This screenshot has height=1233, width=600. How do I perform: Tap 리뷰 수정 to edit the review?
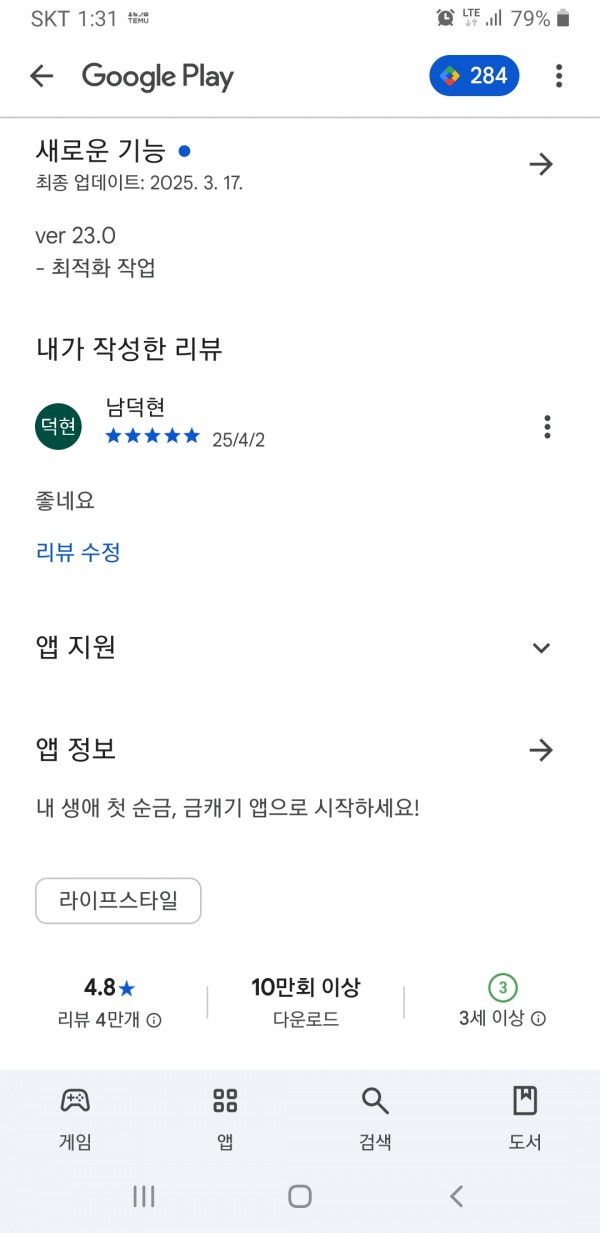point(78,552)
